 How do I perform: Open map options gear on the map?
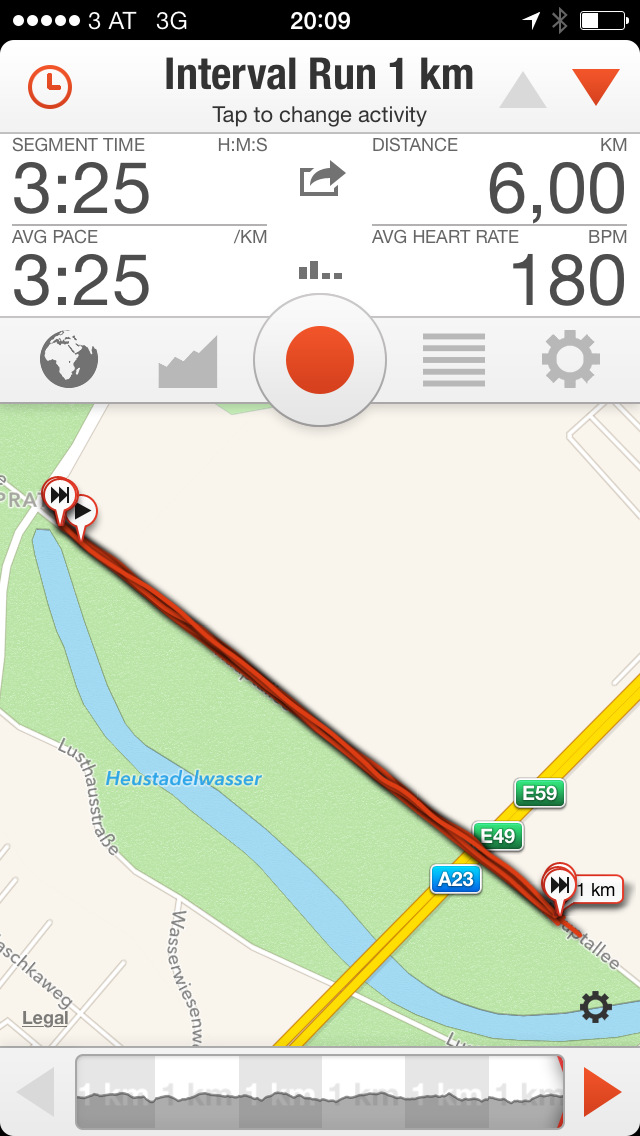pos(595,1006)
